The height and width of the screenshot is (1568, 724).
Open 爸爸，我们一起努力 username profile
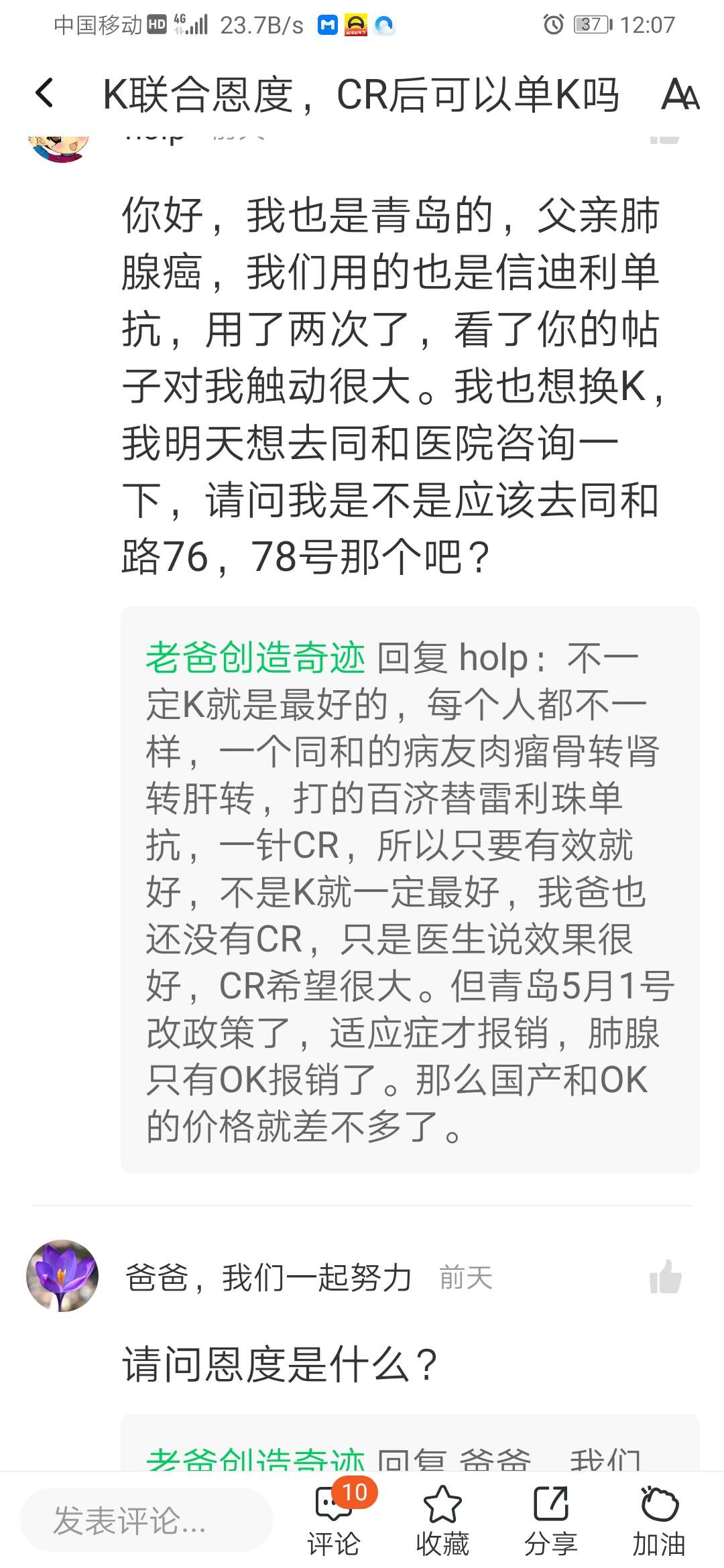[x=268, y=1277]
